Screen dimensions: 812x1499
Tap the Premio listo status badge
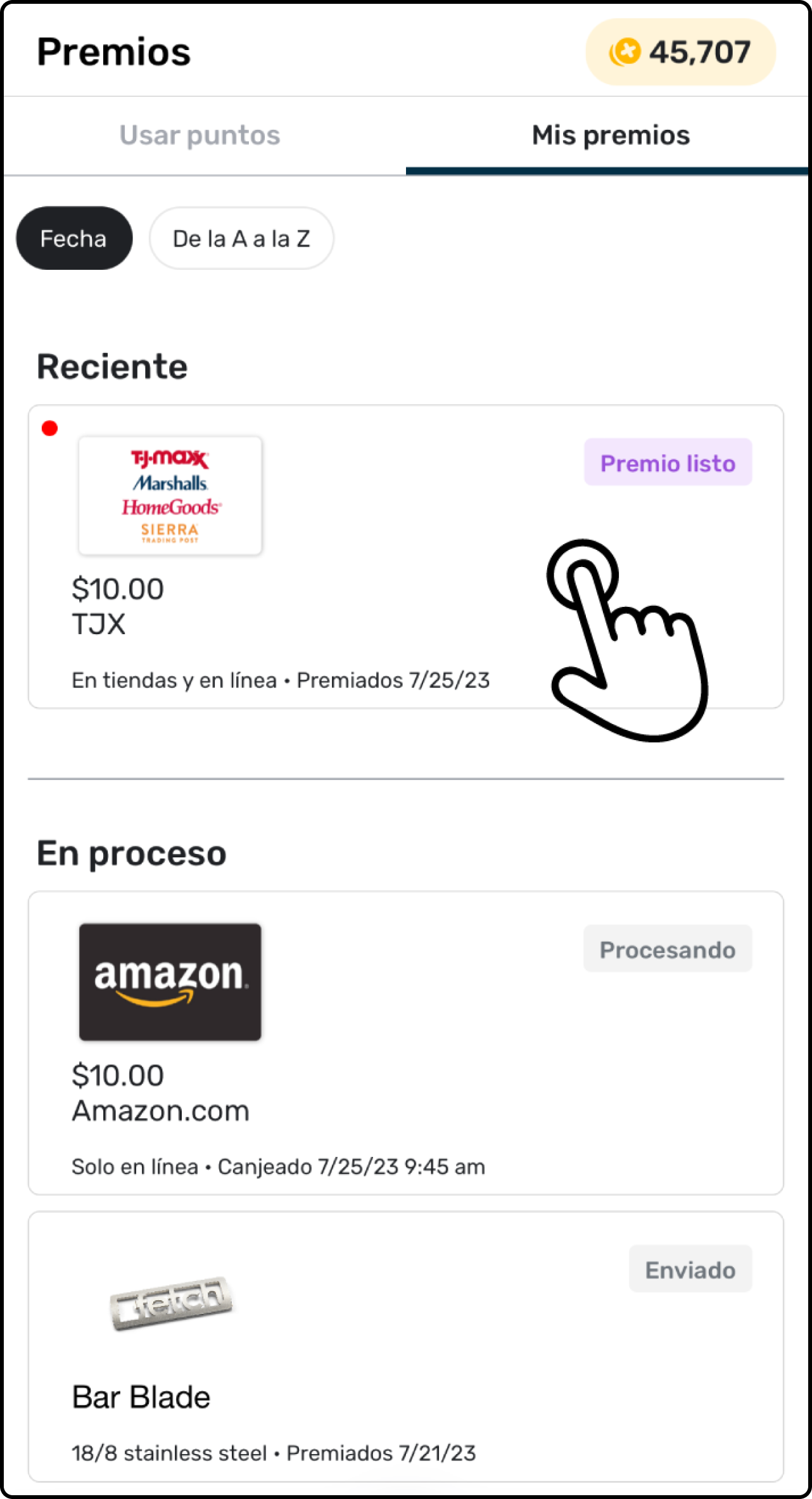668,463
